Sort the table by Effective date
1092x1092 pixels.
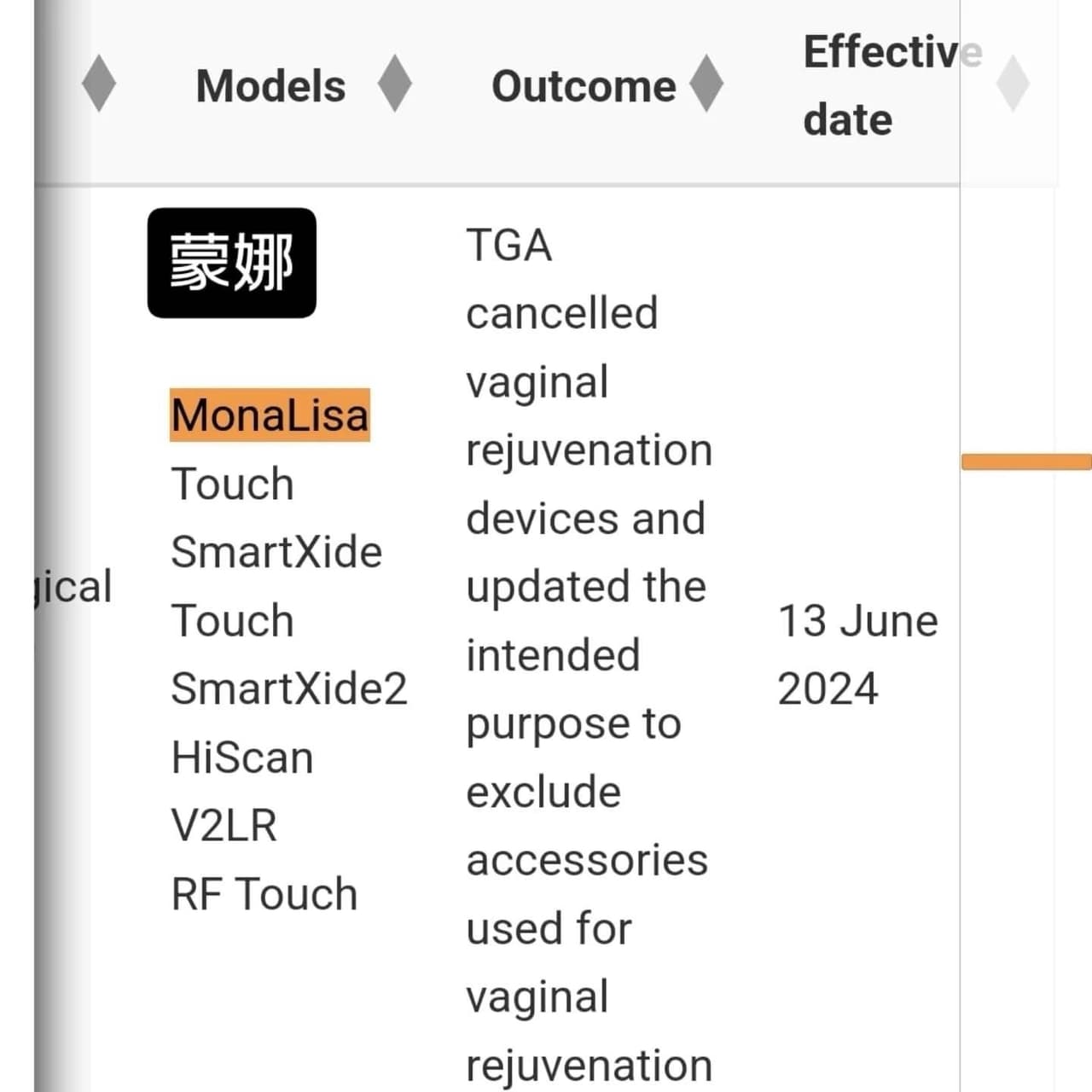point(1012,84)
